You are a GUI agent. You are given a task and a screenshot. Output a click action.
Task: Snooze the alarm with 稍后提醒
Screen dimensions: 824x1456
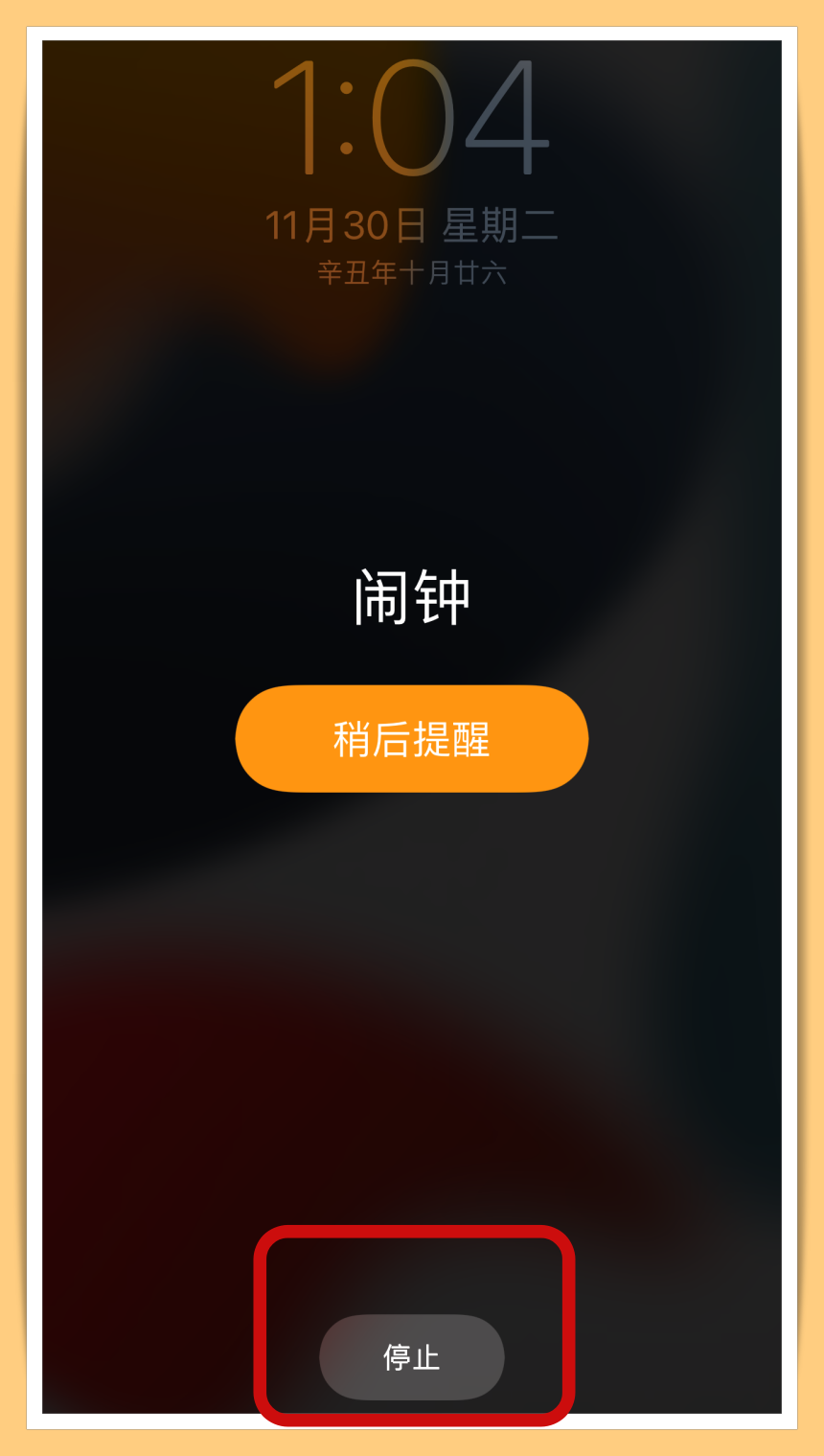411,739
